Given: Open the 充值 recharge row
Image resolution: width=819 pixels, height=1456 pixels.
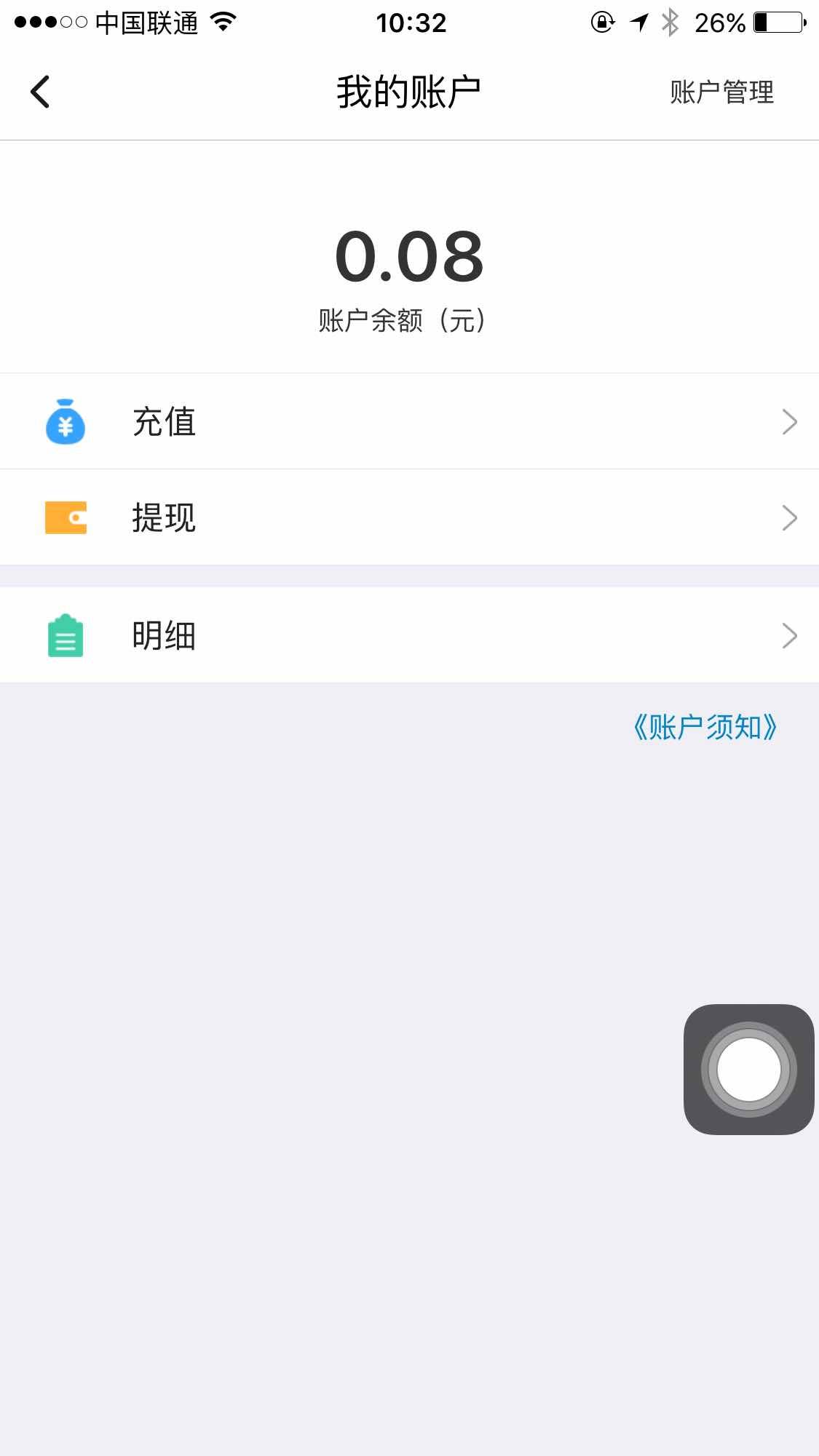Looking at the screenshot, I should click(x=409, y=422).
